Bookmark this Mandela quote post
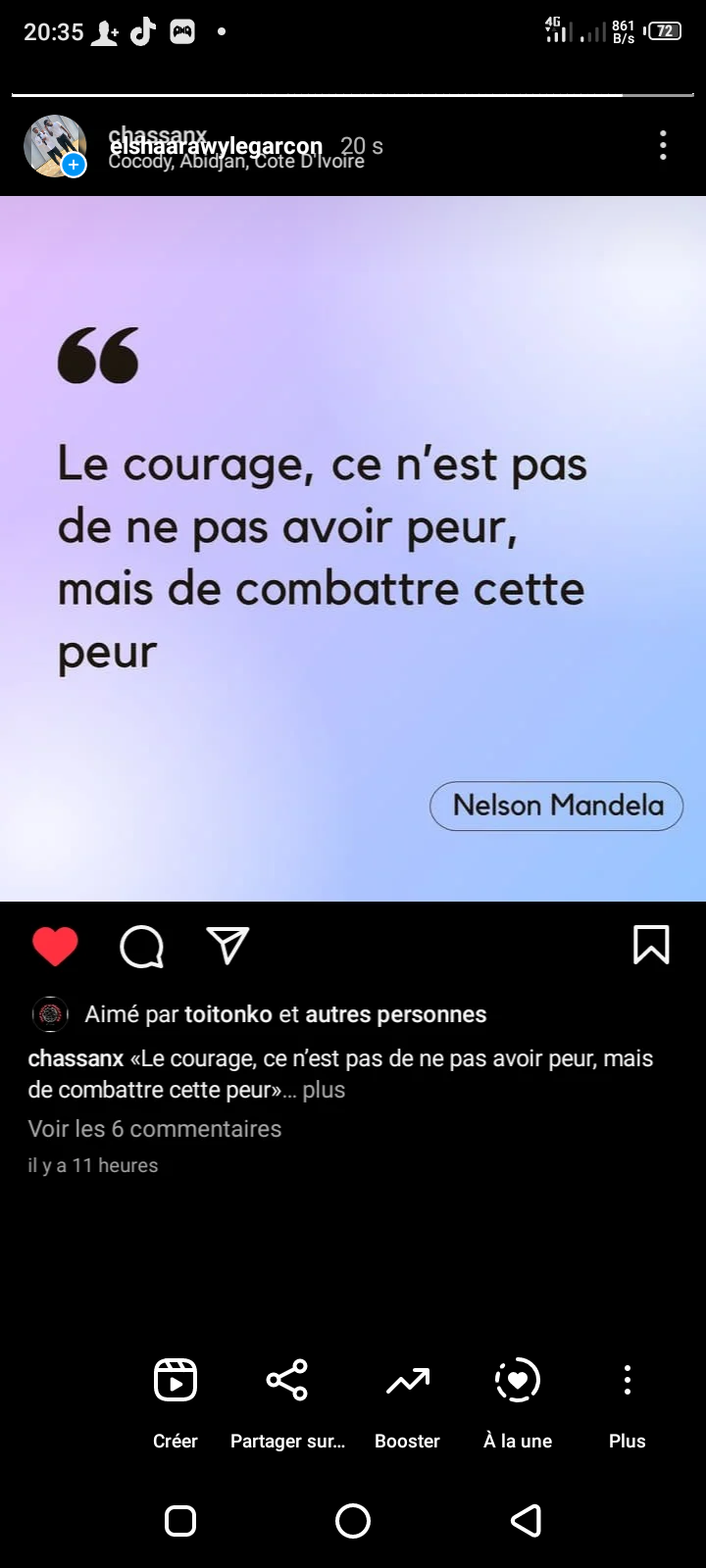The image size is (706, 1568). [651, 945]
